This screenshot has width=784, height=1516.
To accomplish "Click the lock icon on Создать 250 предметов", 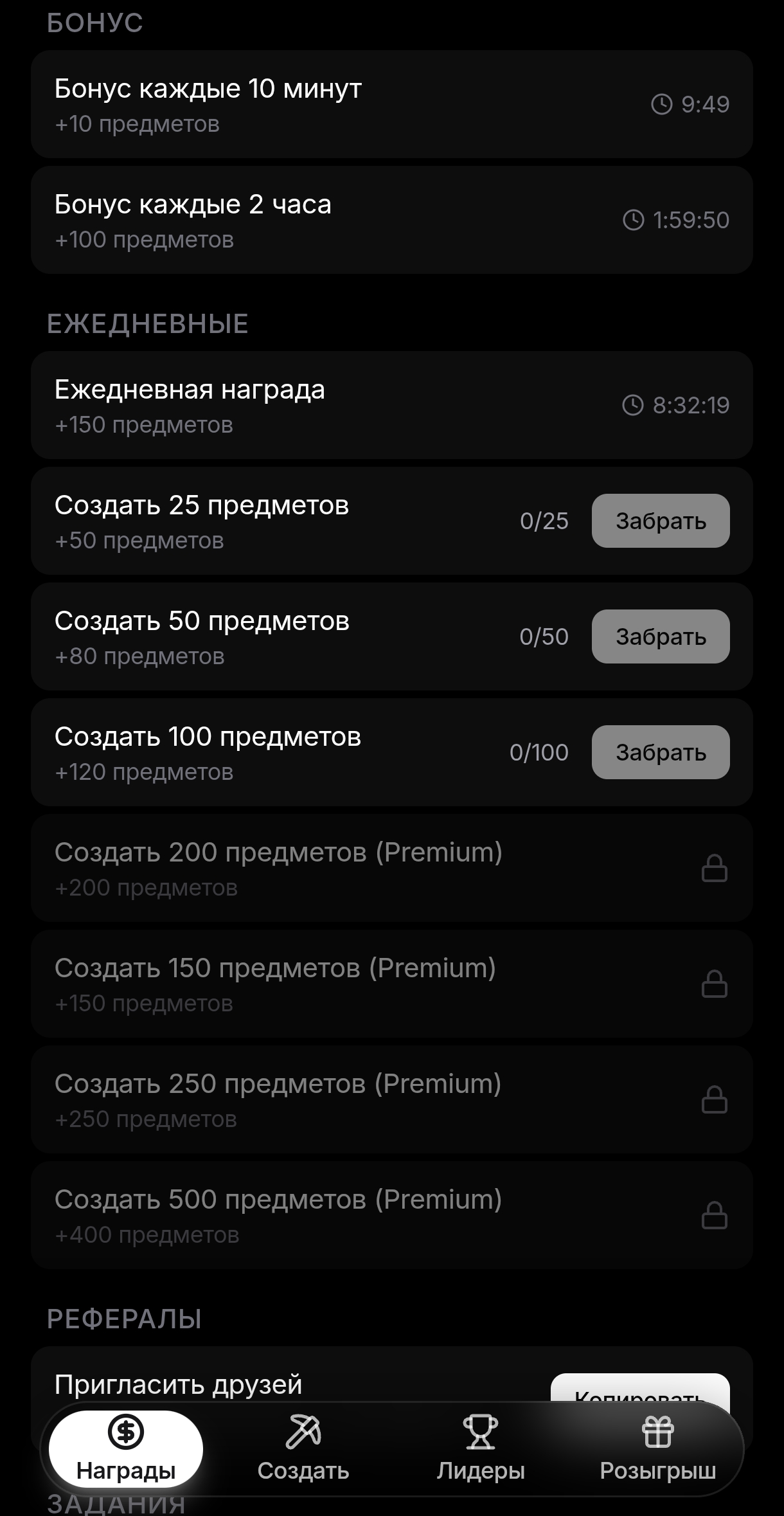I will [x=713, y=1099].
